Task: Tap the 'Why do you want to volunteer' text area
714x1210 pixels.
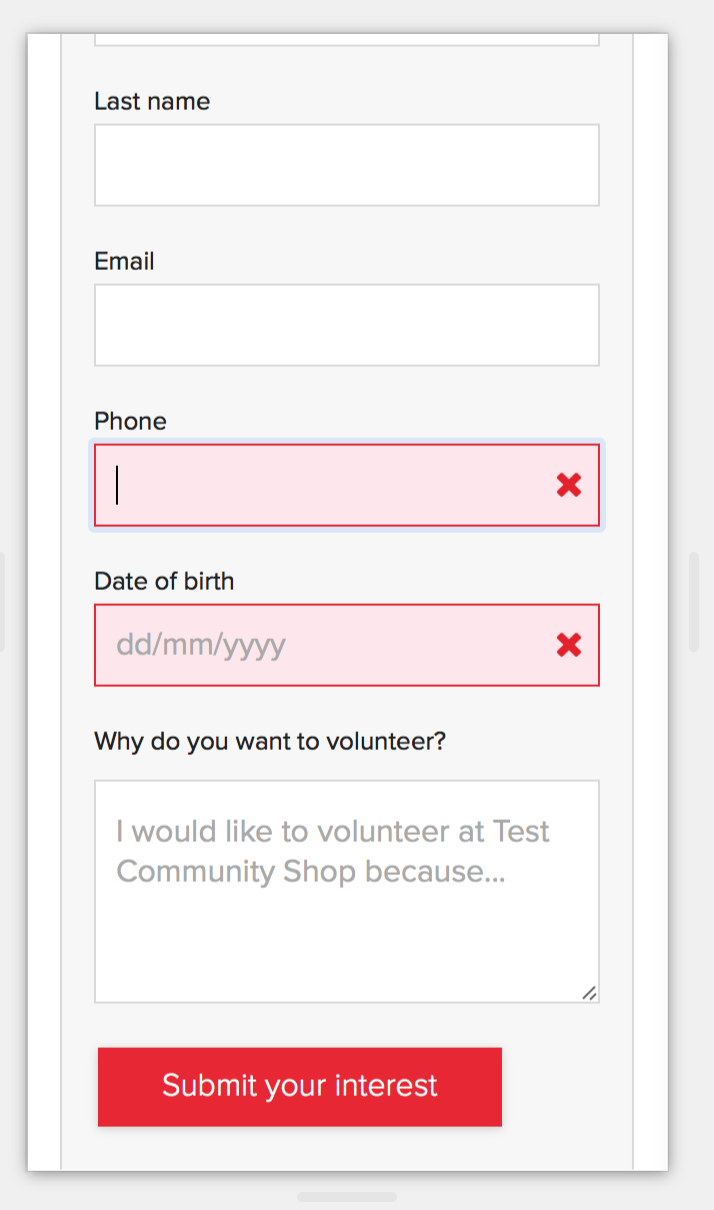Action: point(347,892)
